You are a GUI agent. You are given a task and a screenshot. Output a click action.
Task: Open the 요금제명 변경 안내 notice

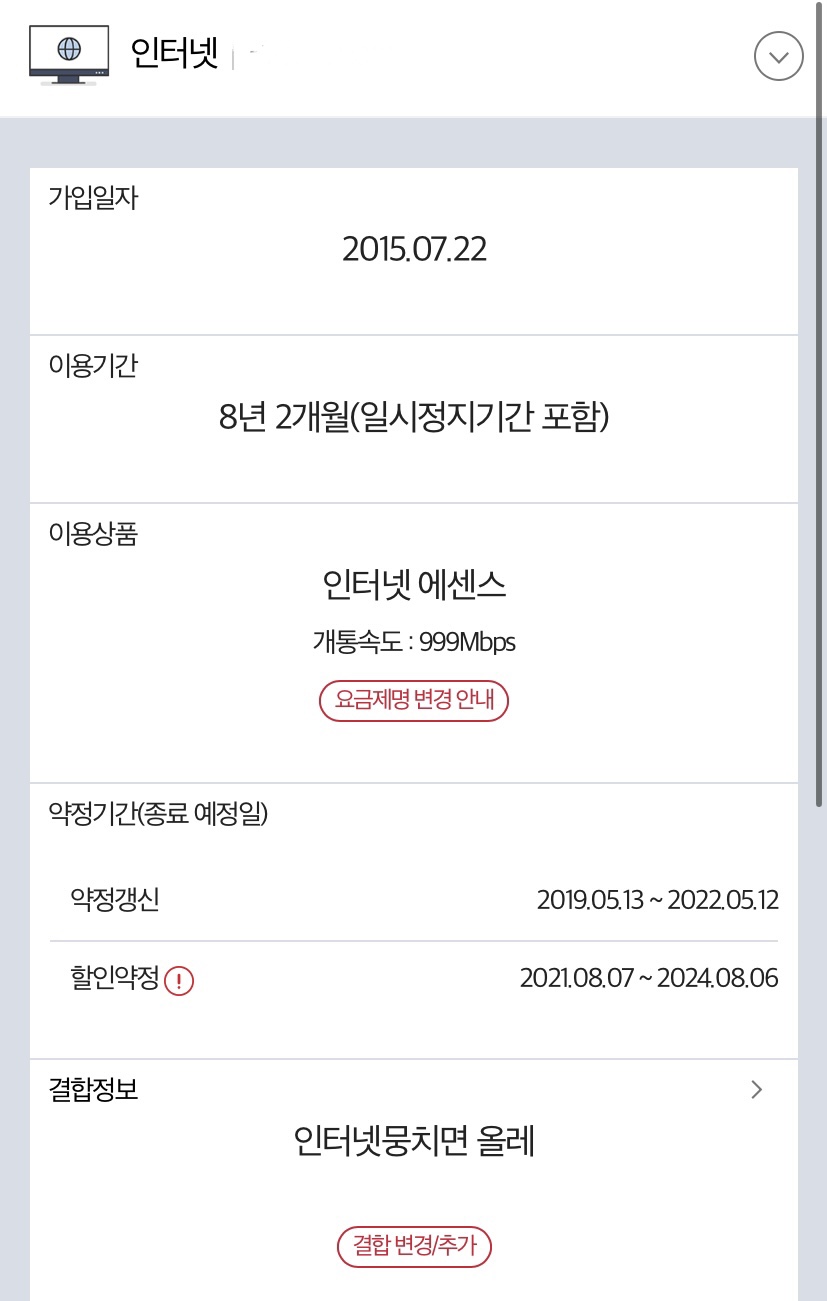414,701
